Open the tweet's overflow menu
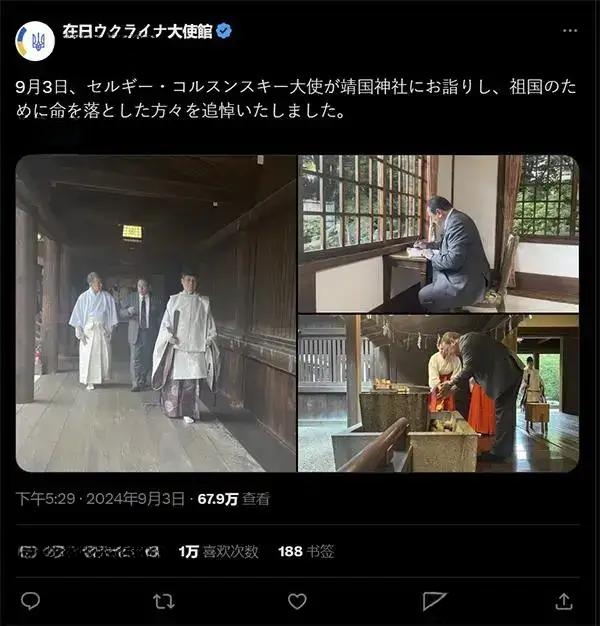The image size is (600, 626). pos(569,31)
